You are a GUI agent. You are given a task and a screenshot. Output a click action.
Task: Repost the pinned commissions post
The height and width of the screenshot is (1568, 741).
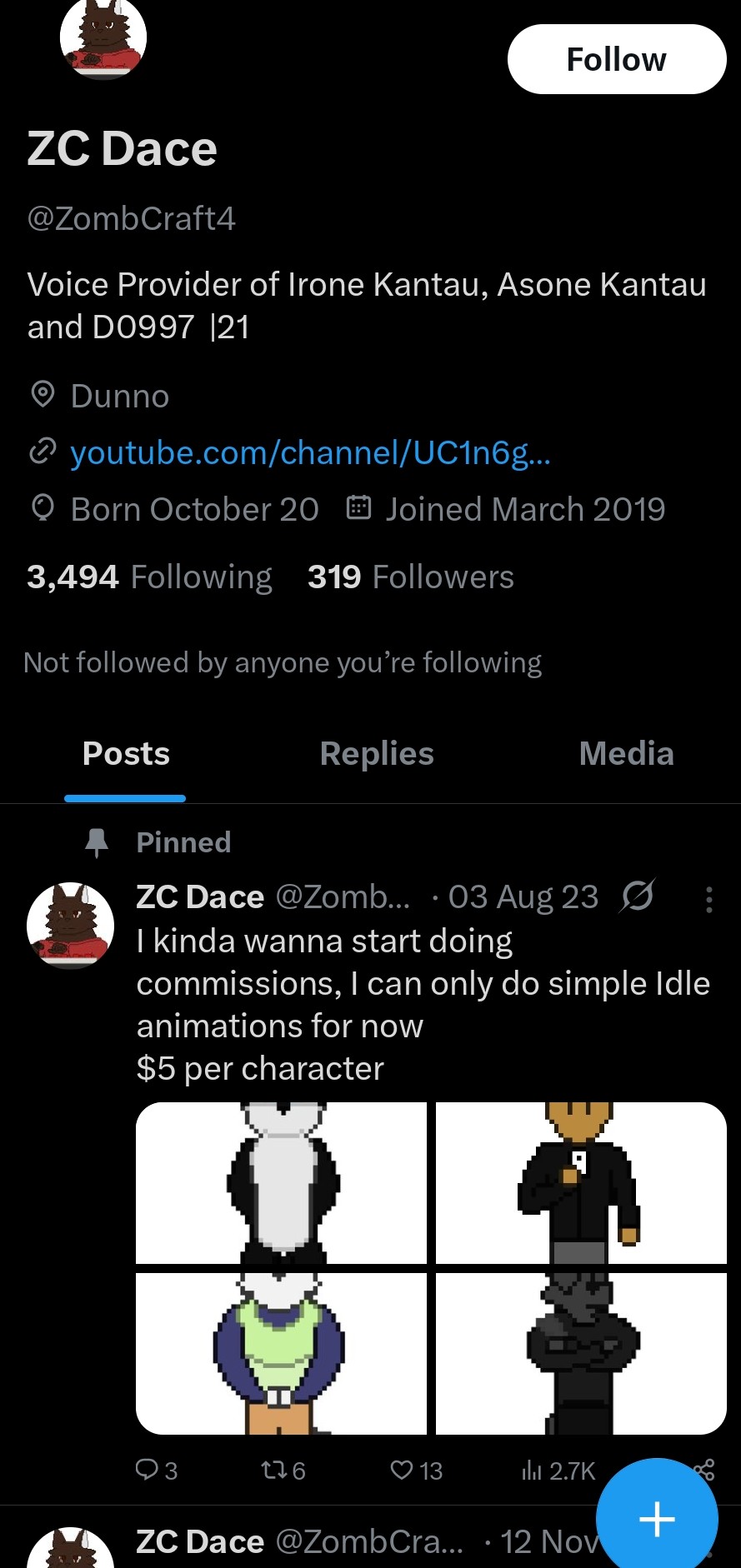[283, 1470]
